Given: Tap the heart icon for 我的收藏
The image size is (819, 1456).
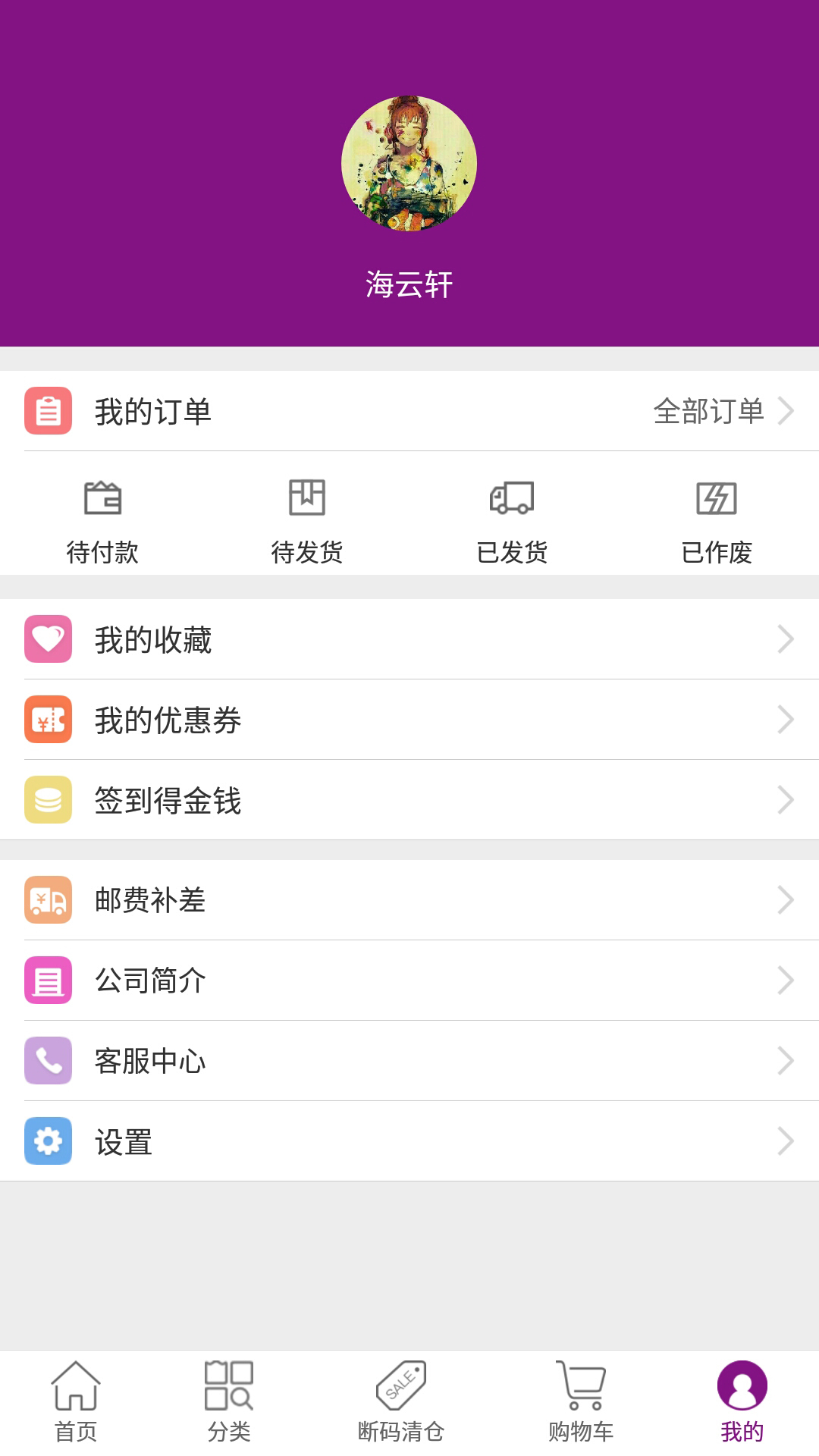Looking at the screenshot, I should click(49, 640).
